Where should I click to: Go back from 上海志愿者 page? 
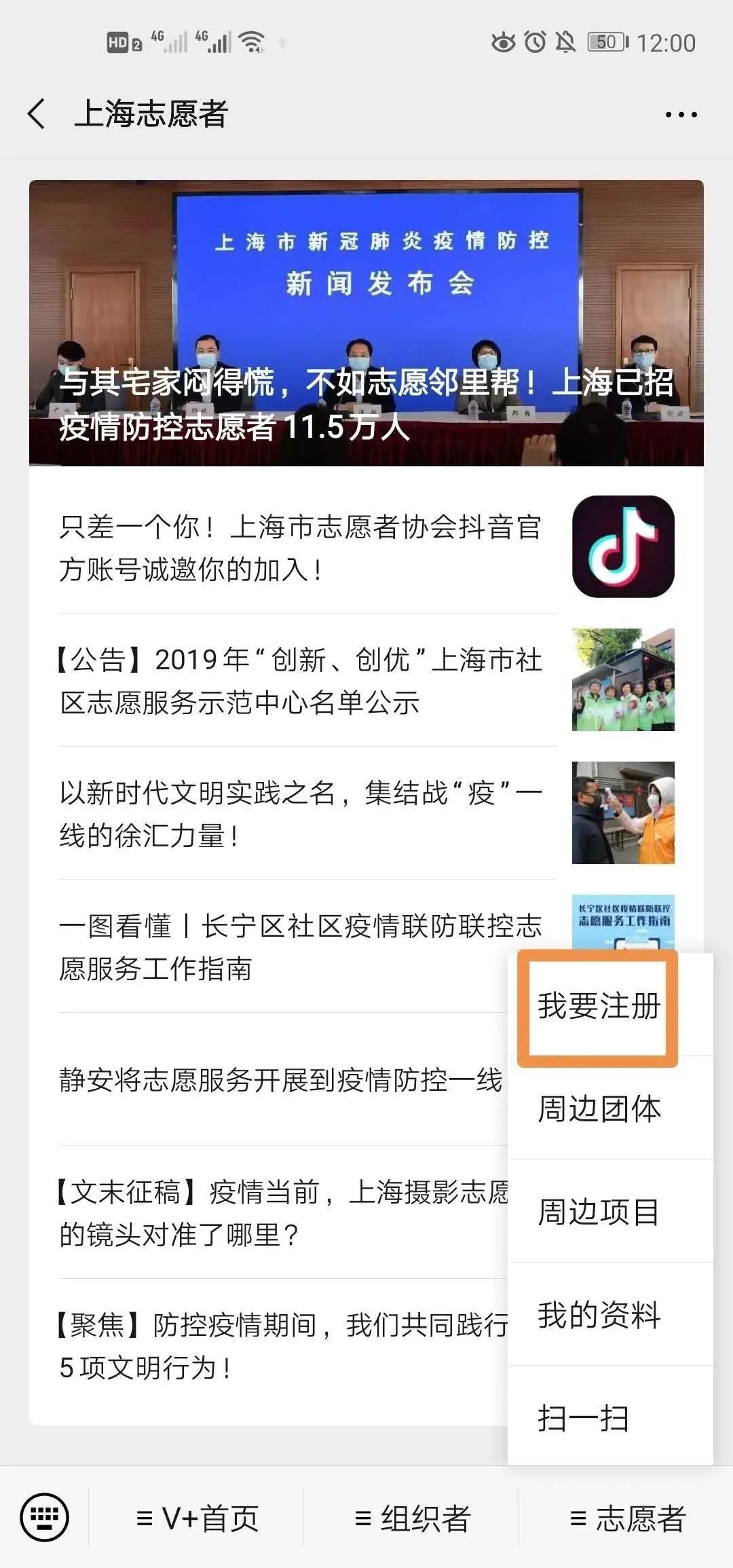click(37, 113)
